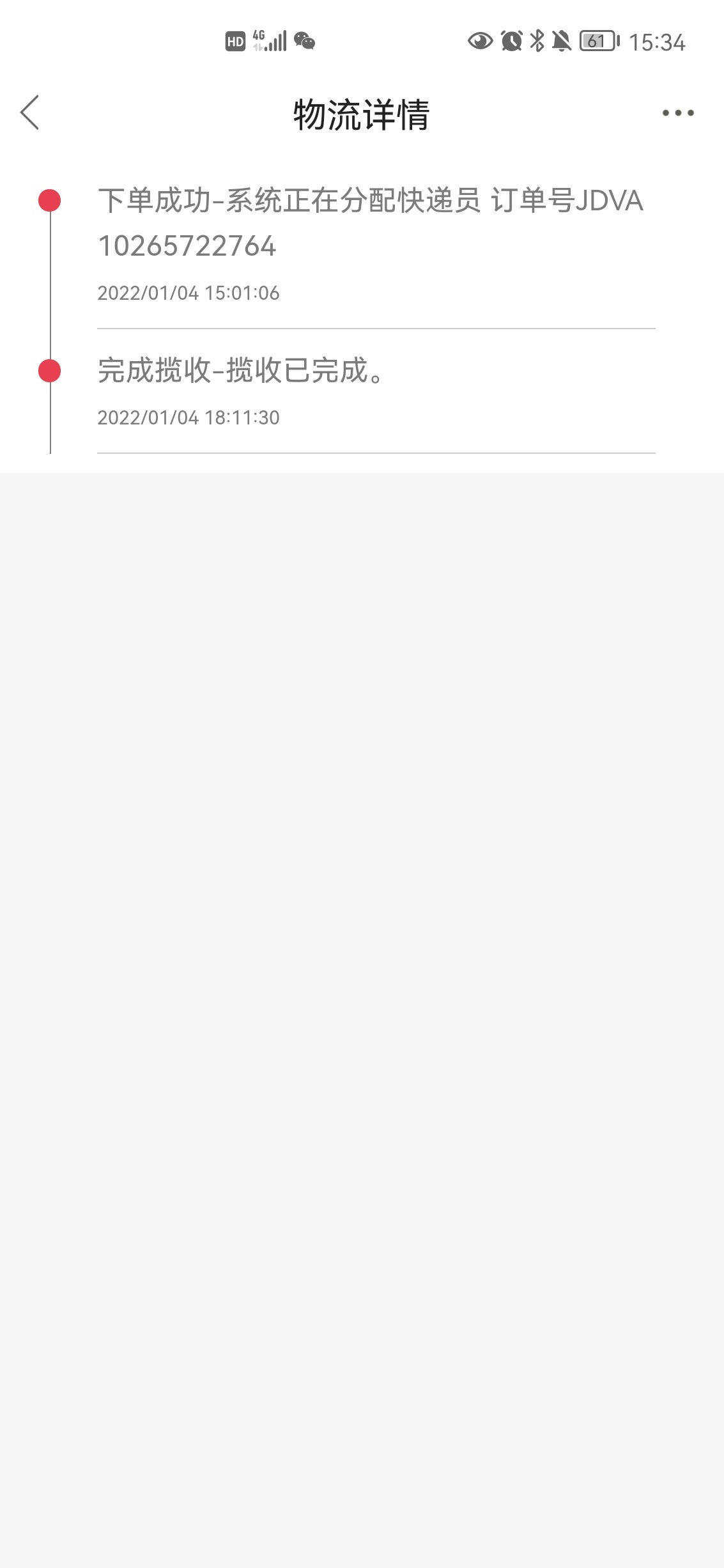Image resolution: width=724 pixels, height=1568 pixels.
Task: Go back from the 物流详情 page
Action: pyautogui.click(x=30, y=113)
